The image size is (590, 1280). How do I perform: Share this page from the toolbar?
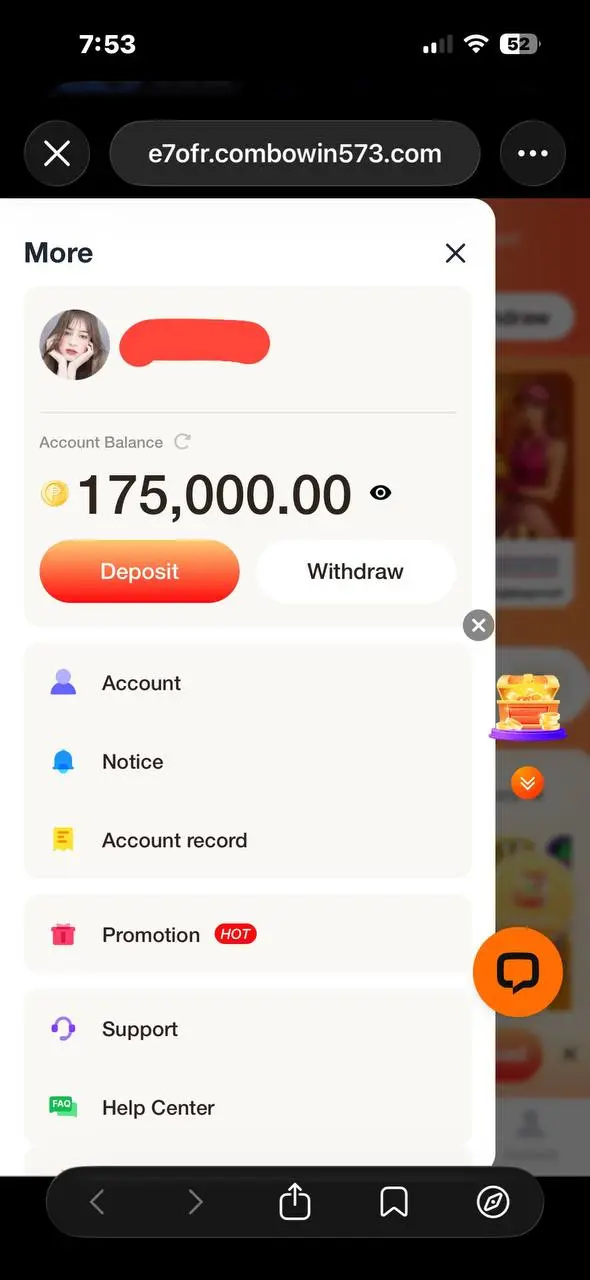click(295, 1201)
